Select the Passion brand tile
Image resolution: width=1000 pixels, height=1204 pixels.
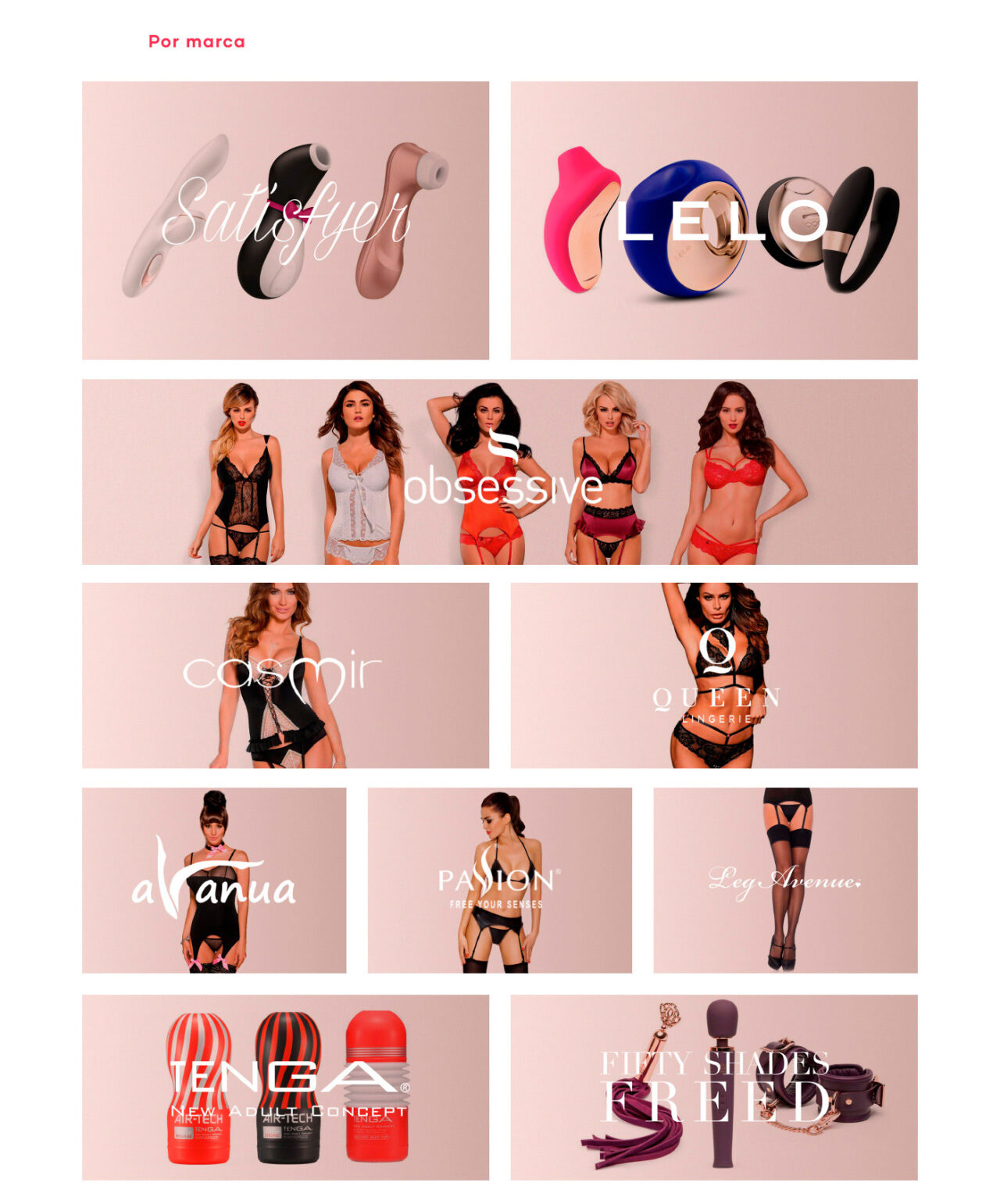pyautogui.click(x=499, y=880)
